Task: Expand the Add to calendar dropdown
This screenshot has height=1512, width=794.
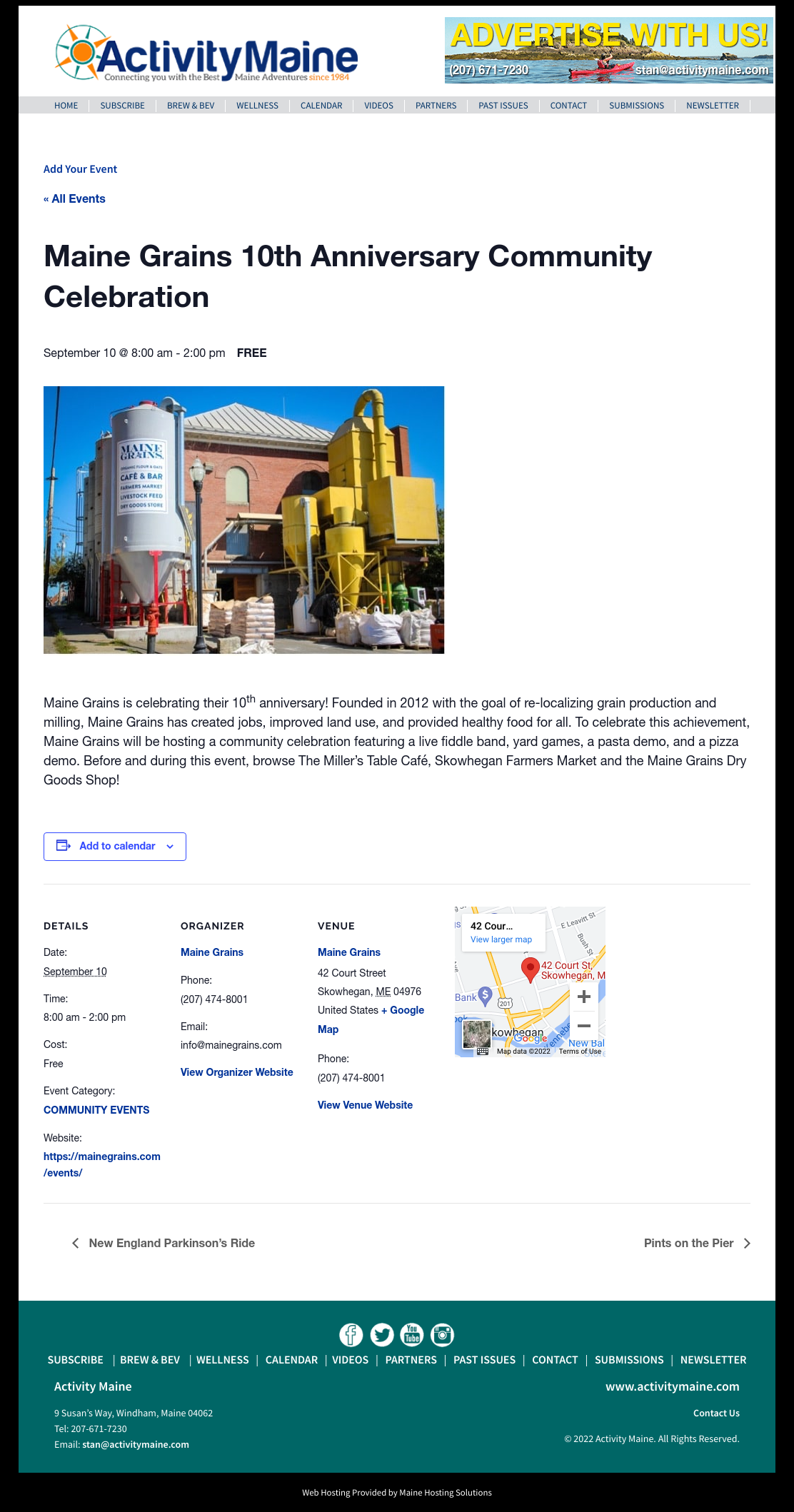Action: click(x=115, y=847)
